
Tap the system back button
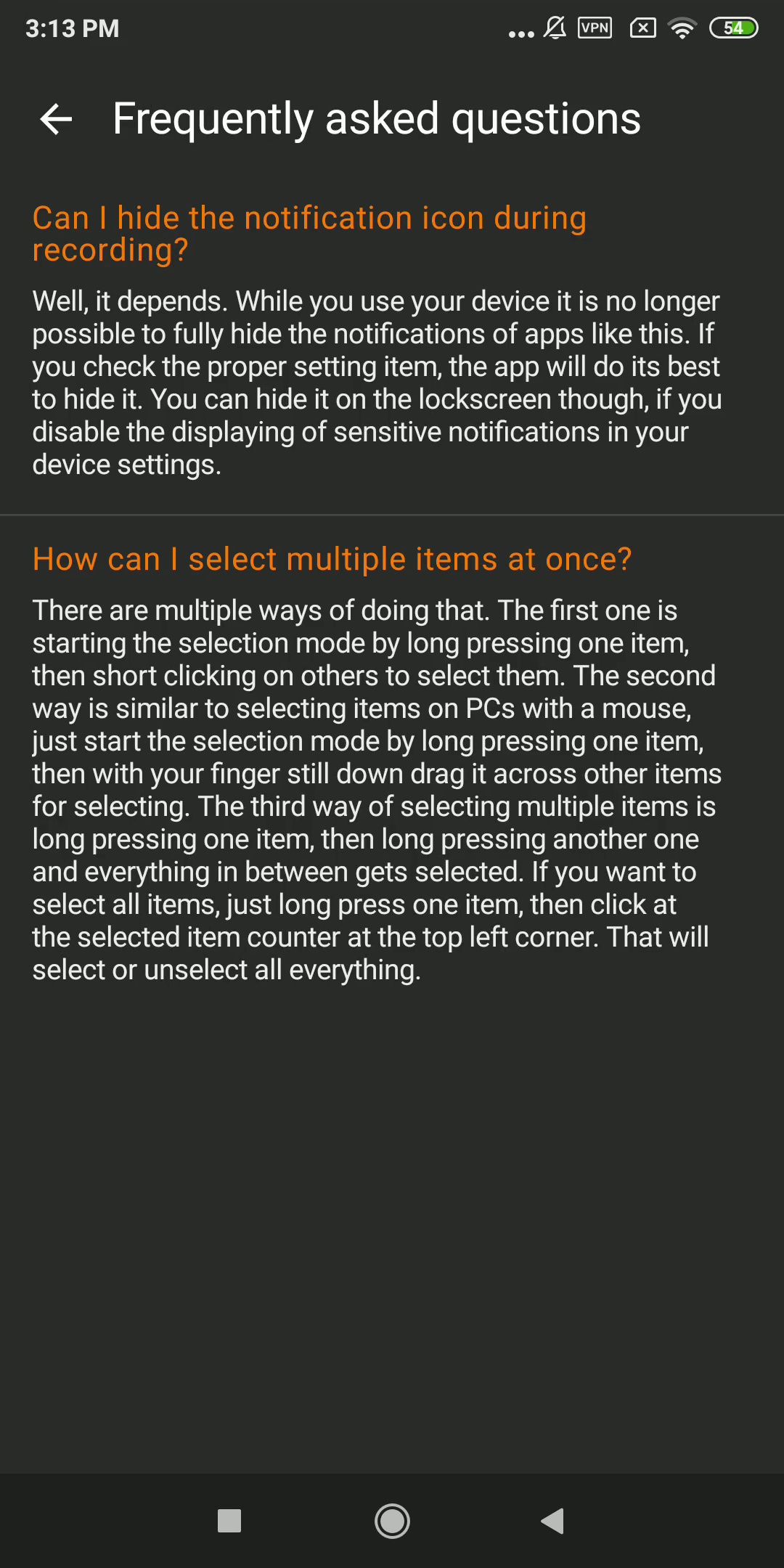552,1521
